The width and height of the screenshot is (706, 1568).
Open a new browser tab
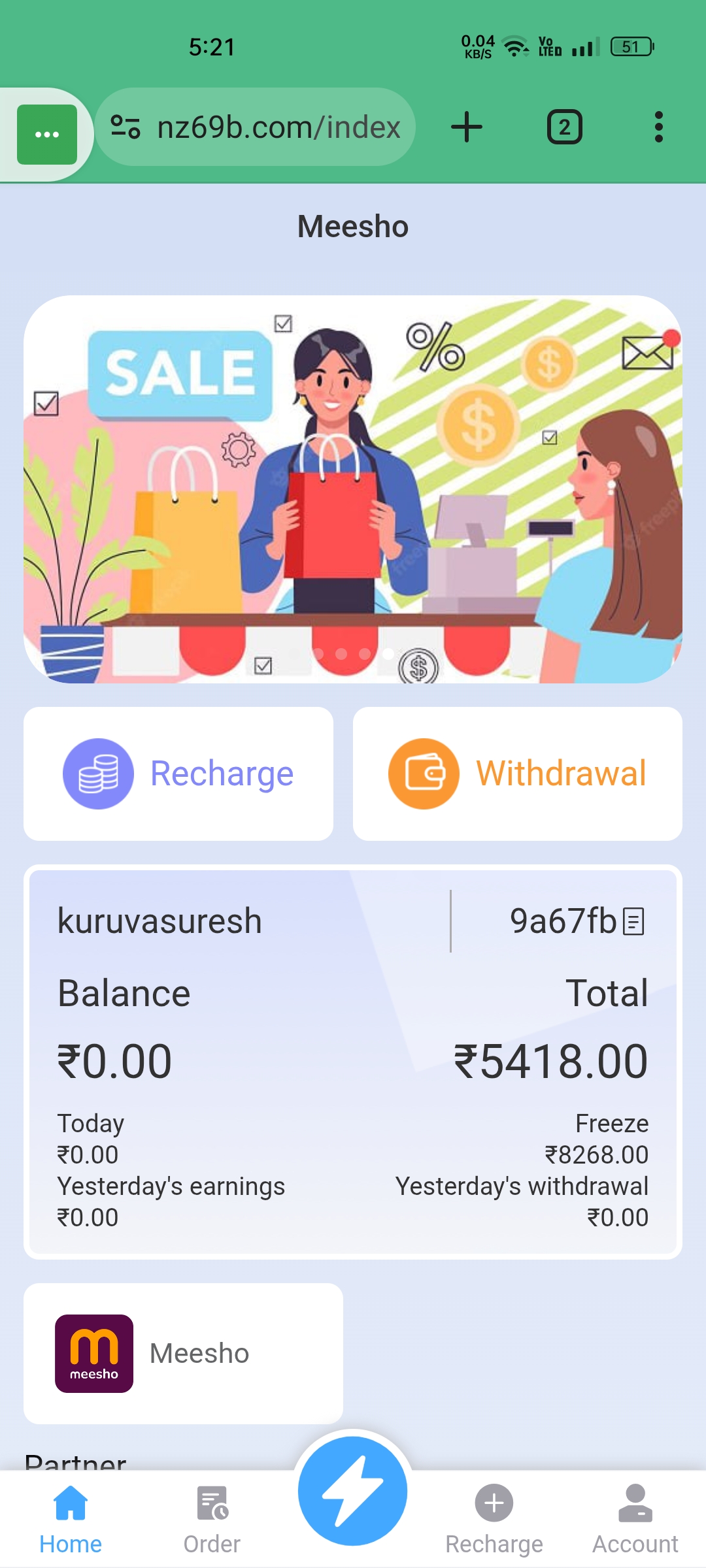(467, 127)
